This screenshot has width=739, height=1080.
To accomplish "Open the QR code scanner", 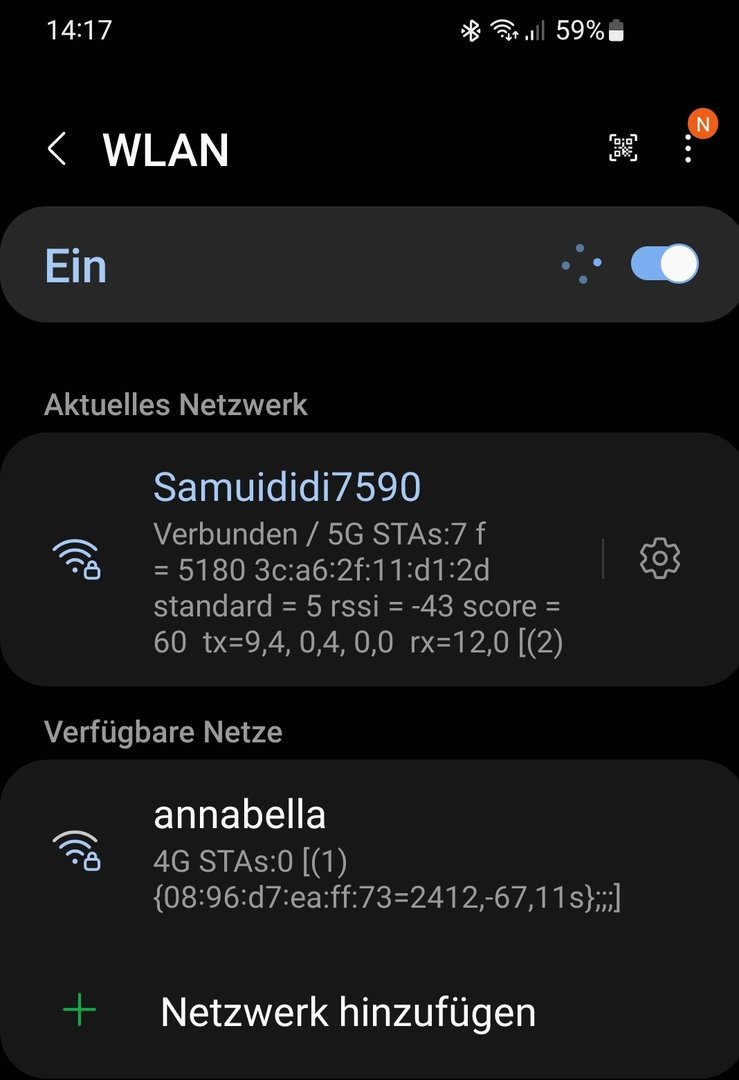I will 623,149.
